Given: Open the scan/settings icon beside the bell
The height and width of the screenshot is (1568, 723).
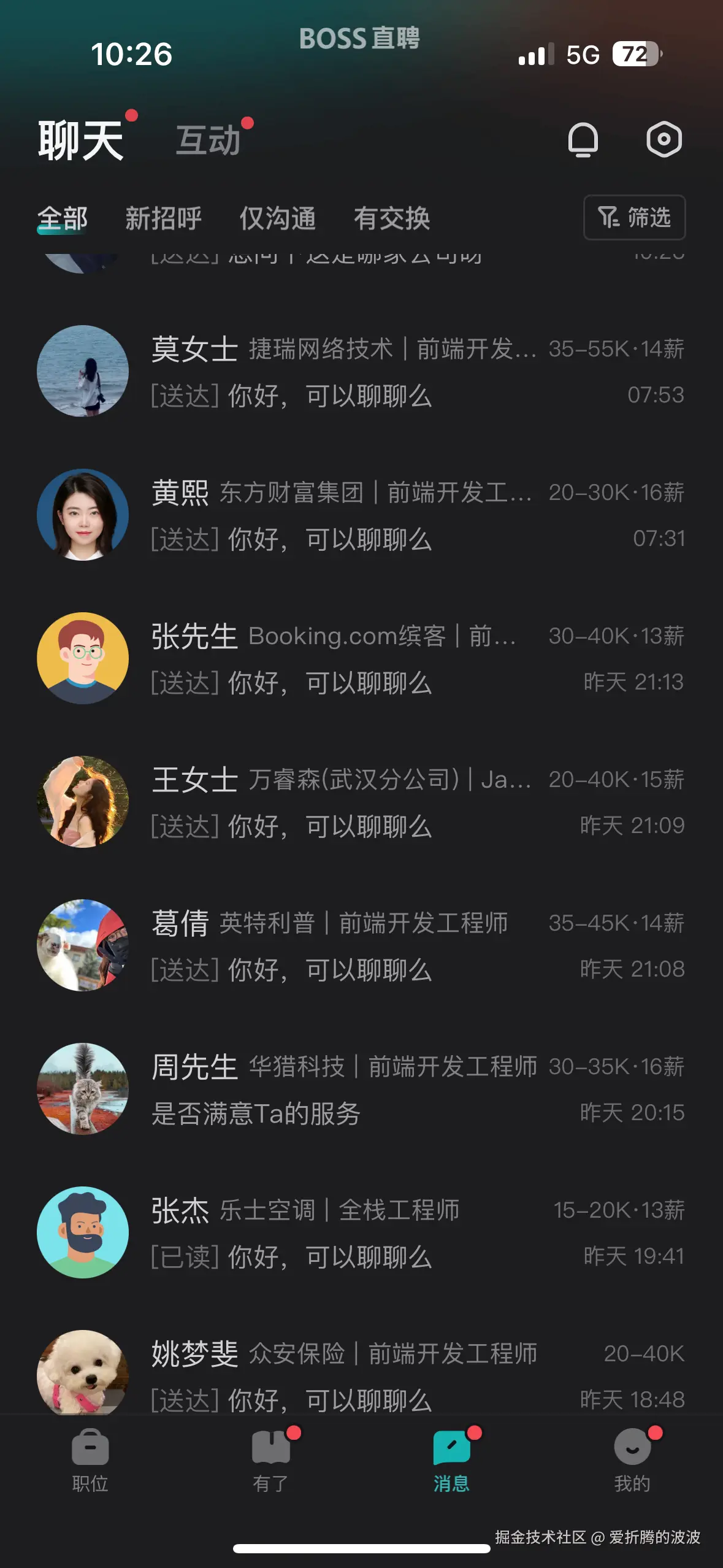Looking at the screenshot, I should 665,139.
